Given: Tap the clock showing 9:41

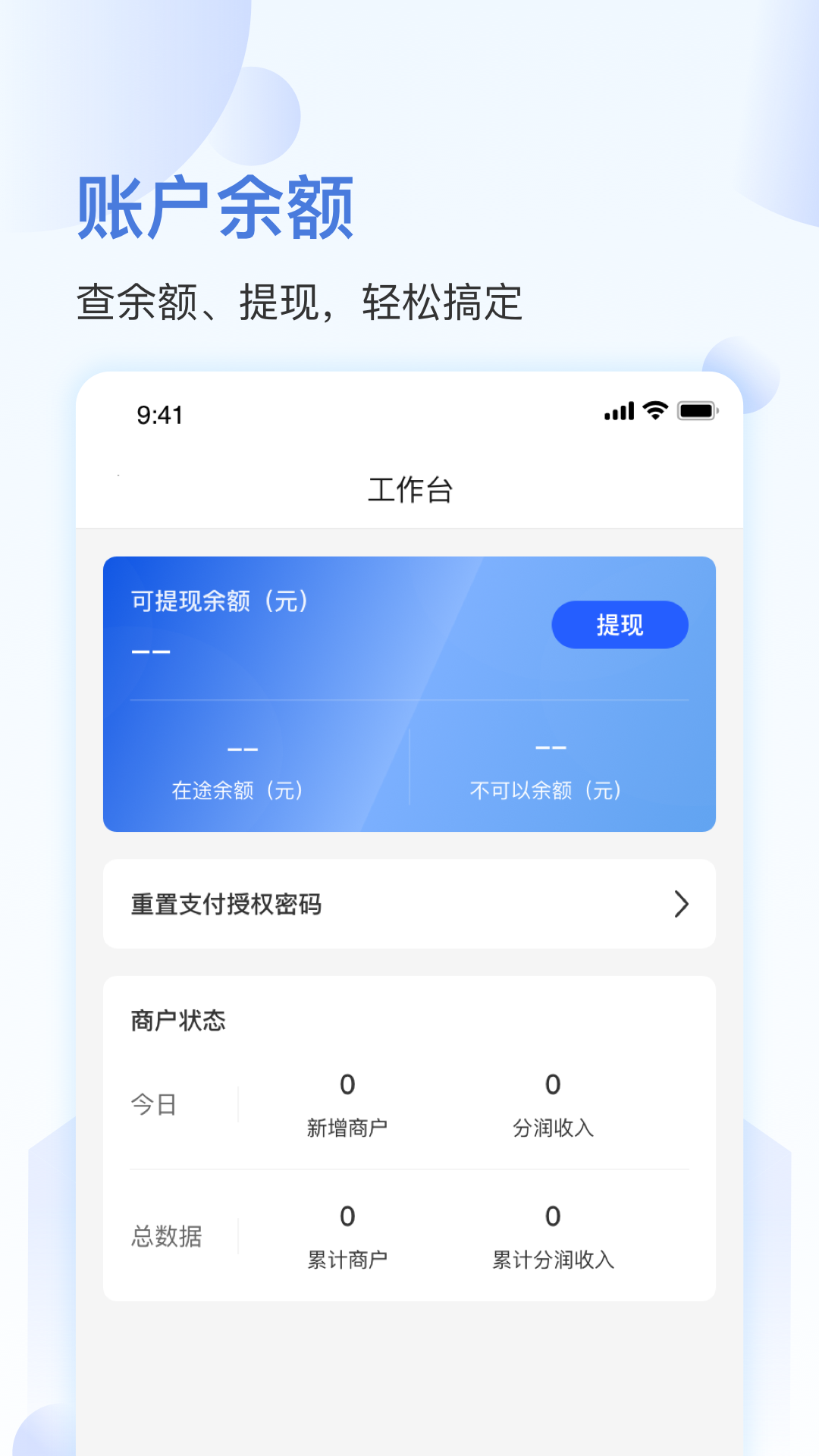Looking at the screenshot, I should (x=159, y=414).
